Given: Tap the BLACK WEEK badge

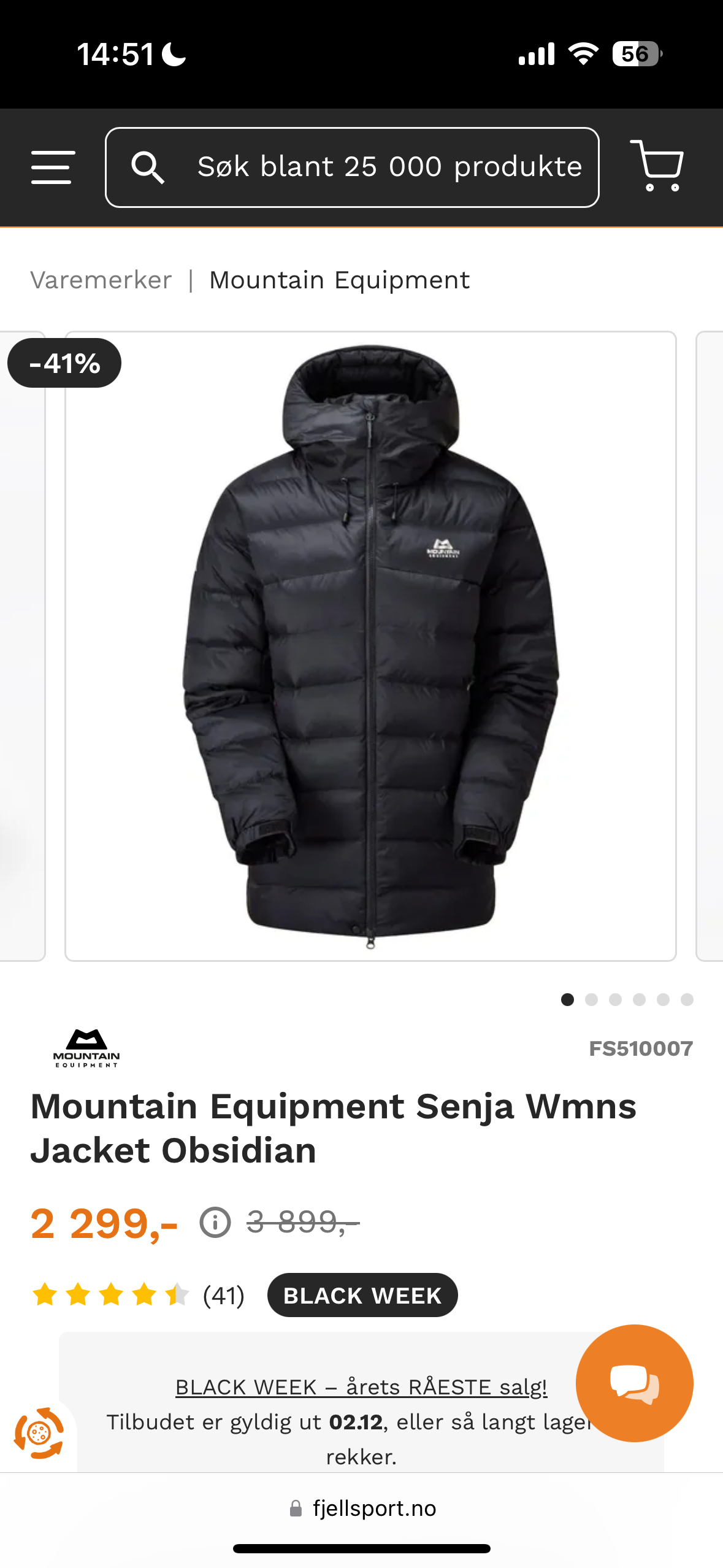Looking at the screenshot, I should (x=362, y=1296).
